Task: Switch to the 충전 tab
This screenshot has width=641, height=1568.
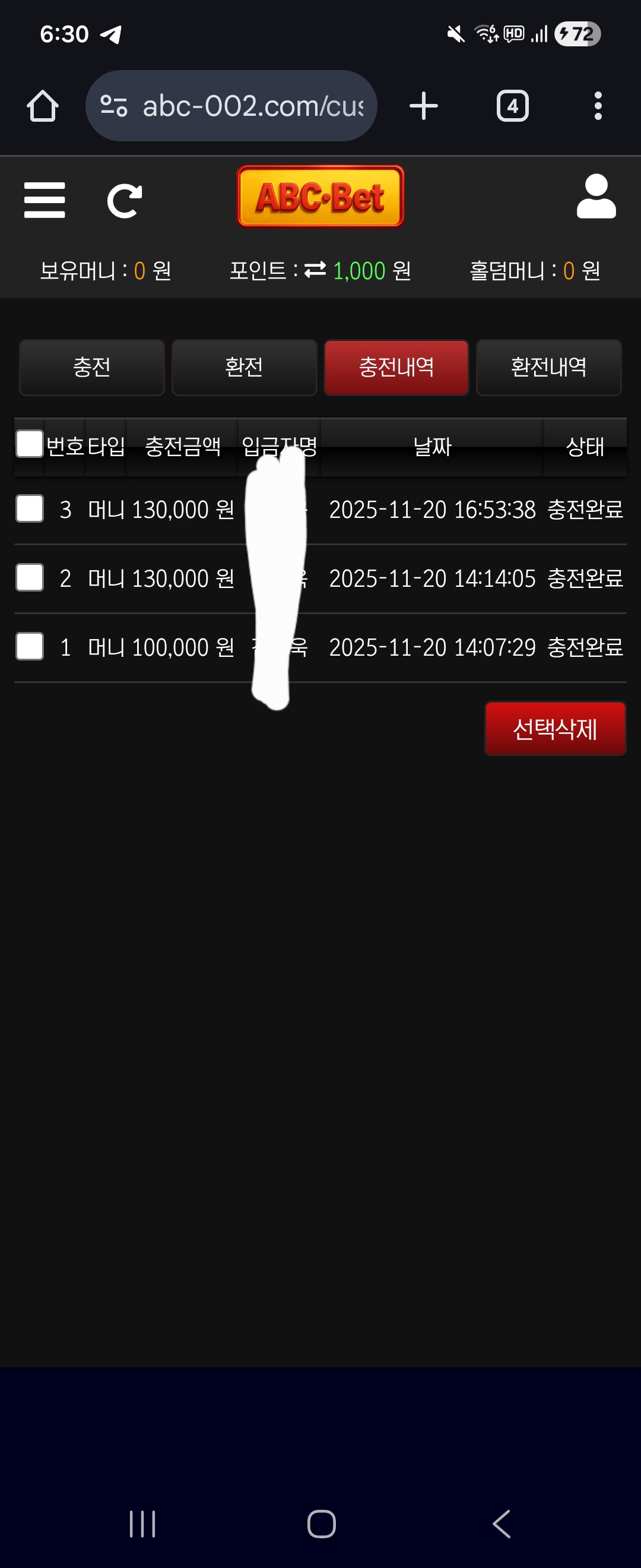Action: (x=92, y=367)
